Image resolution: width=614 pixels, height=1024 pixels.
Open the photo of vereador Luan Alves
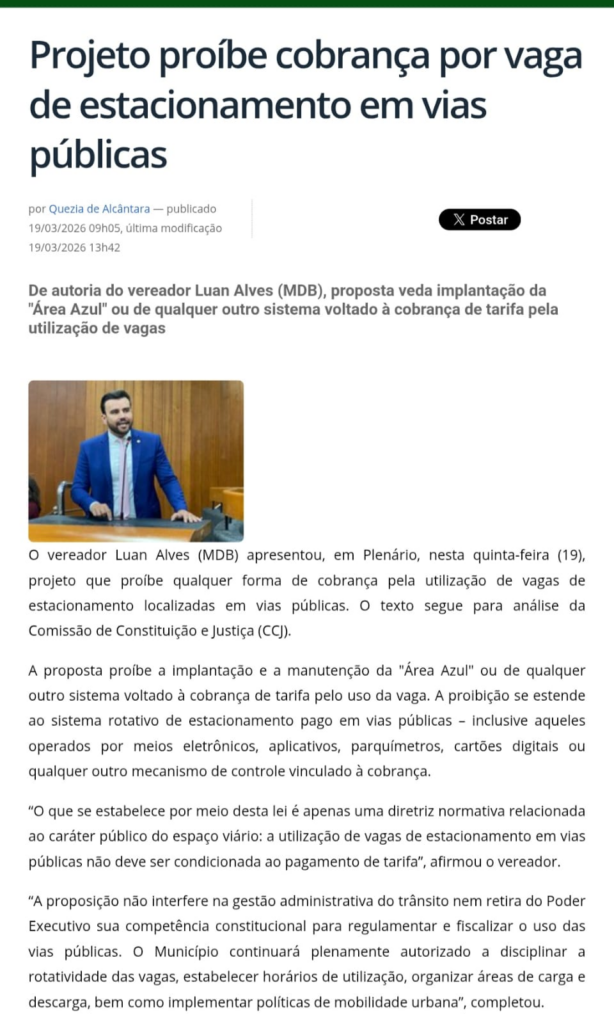point(136,461)
